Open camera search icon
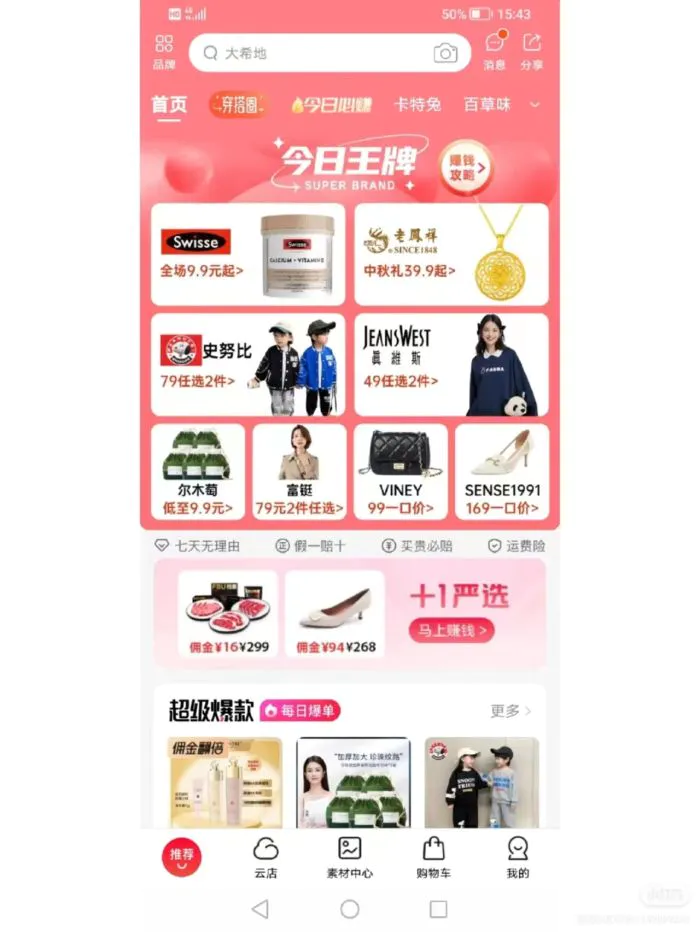The image size is (700, 932). pyautogui.click(x=445, y=53)
